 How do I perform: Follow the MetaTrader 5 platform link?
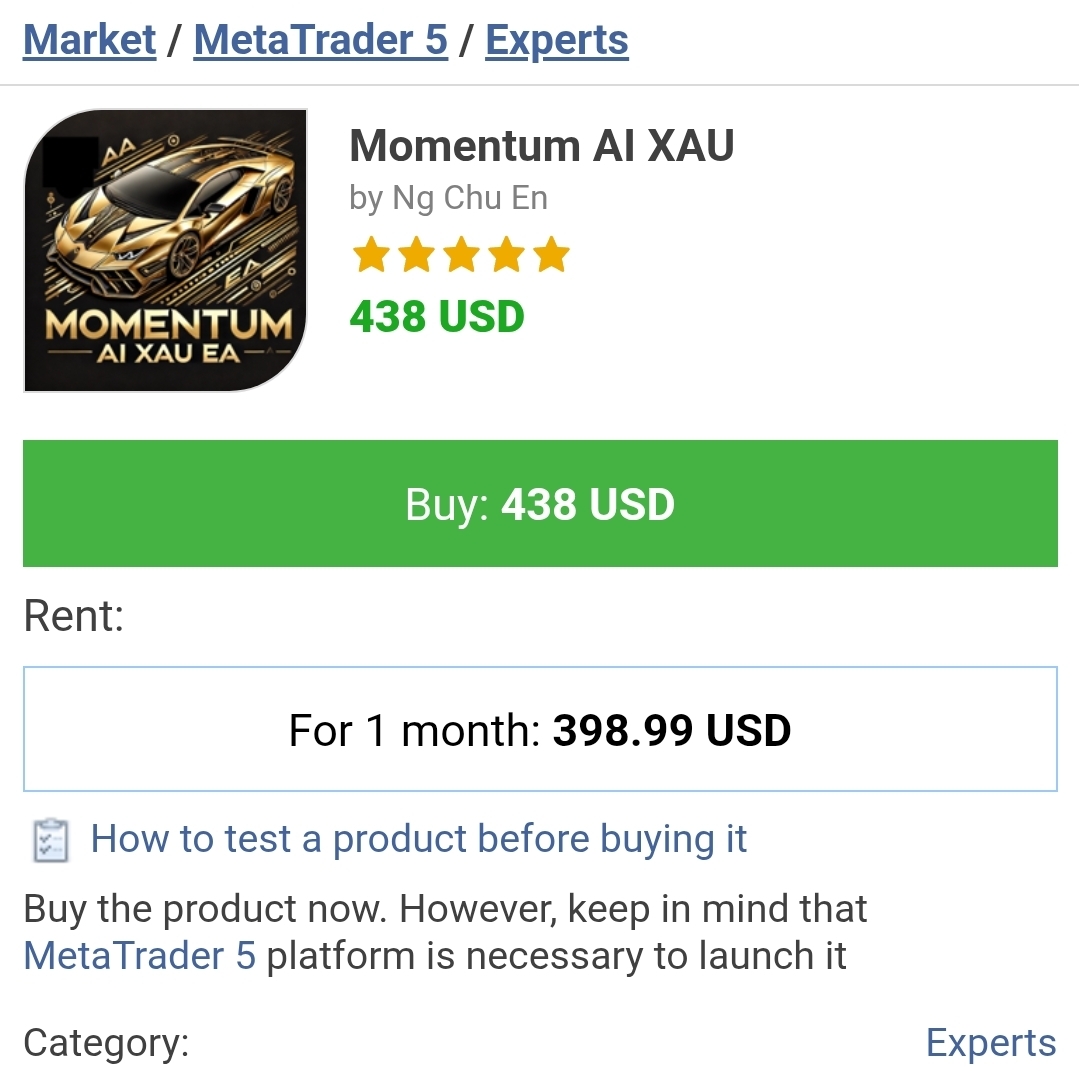(139, 956)
